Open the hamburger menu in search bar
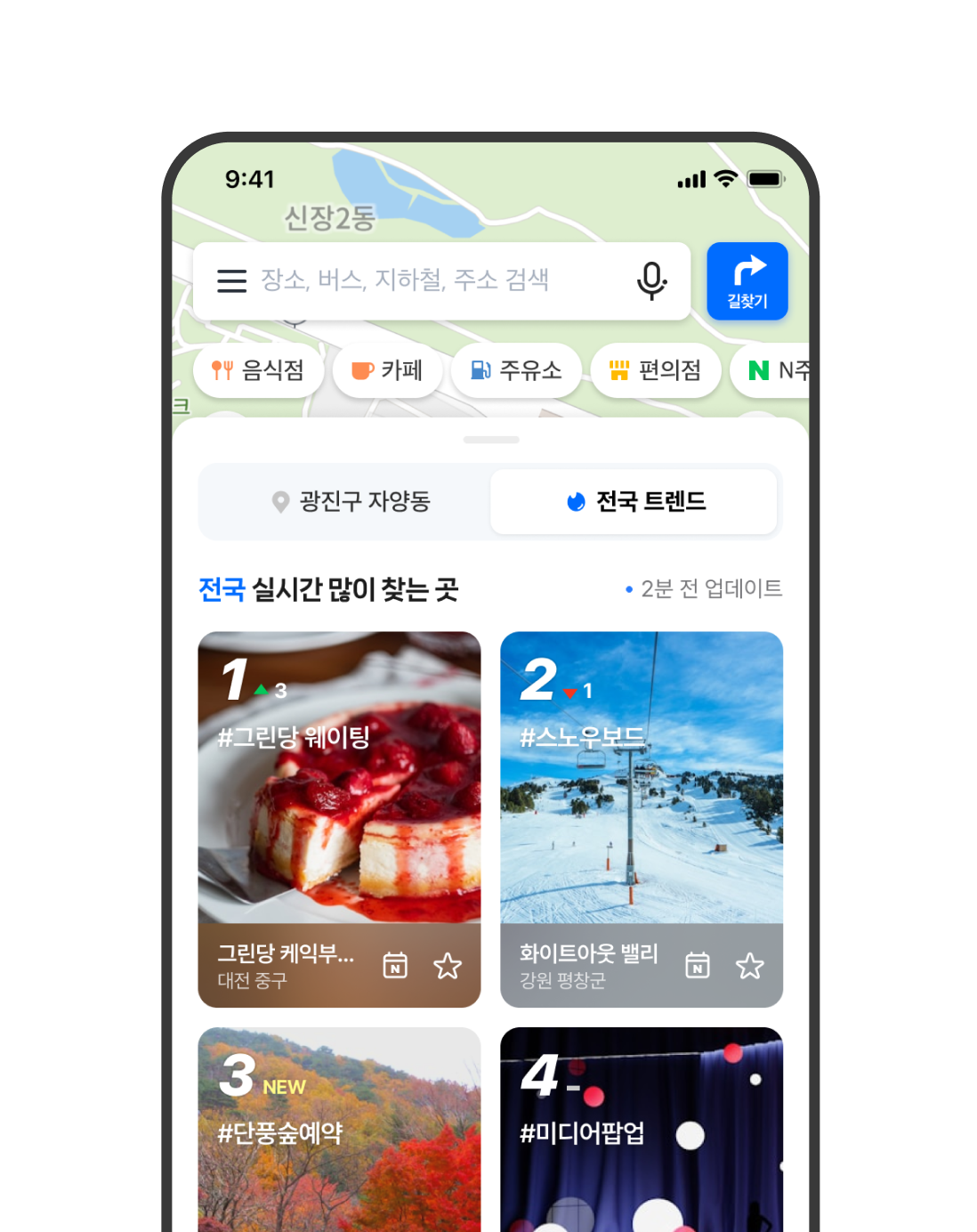The height and width of the screenshot is (1232, 977). tap(231, 281)
